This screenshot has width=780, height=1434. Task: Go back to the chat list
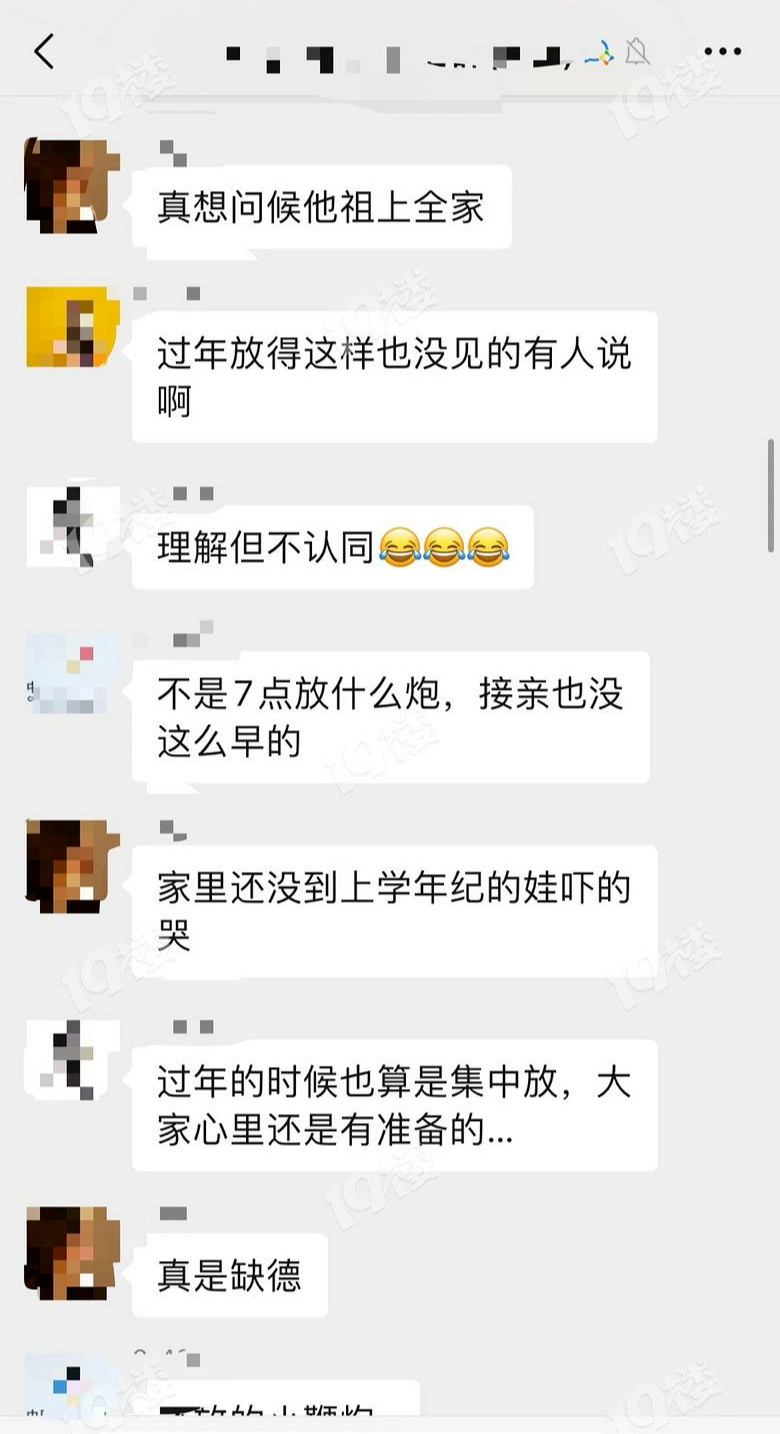point(44,51)
